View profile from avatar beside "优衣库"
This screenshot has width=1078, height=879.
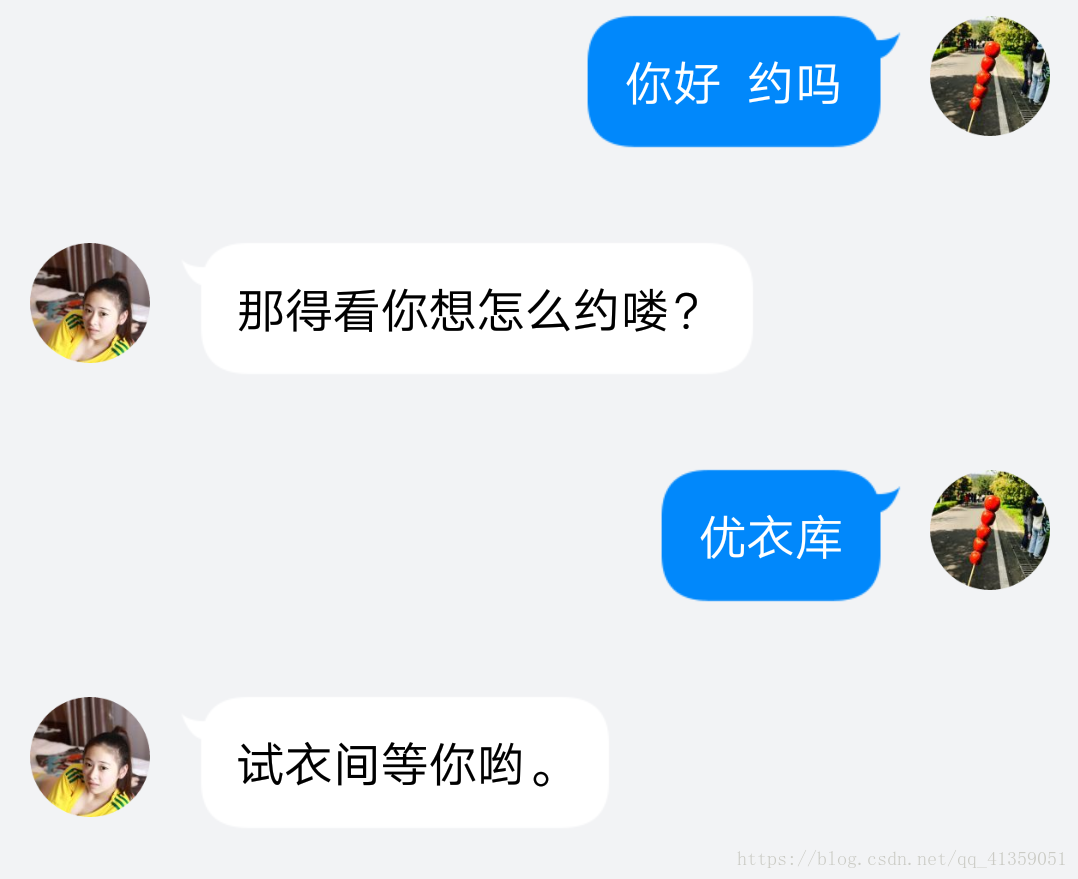pyautogui.click(x=989, y=531)
